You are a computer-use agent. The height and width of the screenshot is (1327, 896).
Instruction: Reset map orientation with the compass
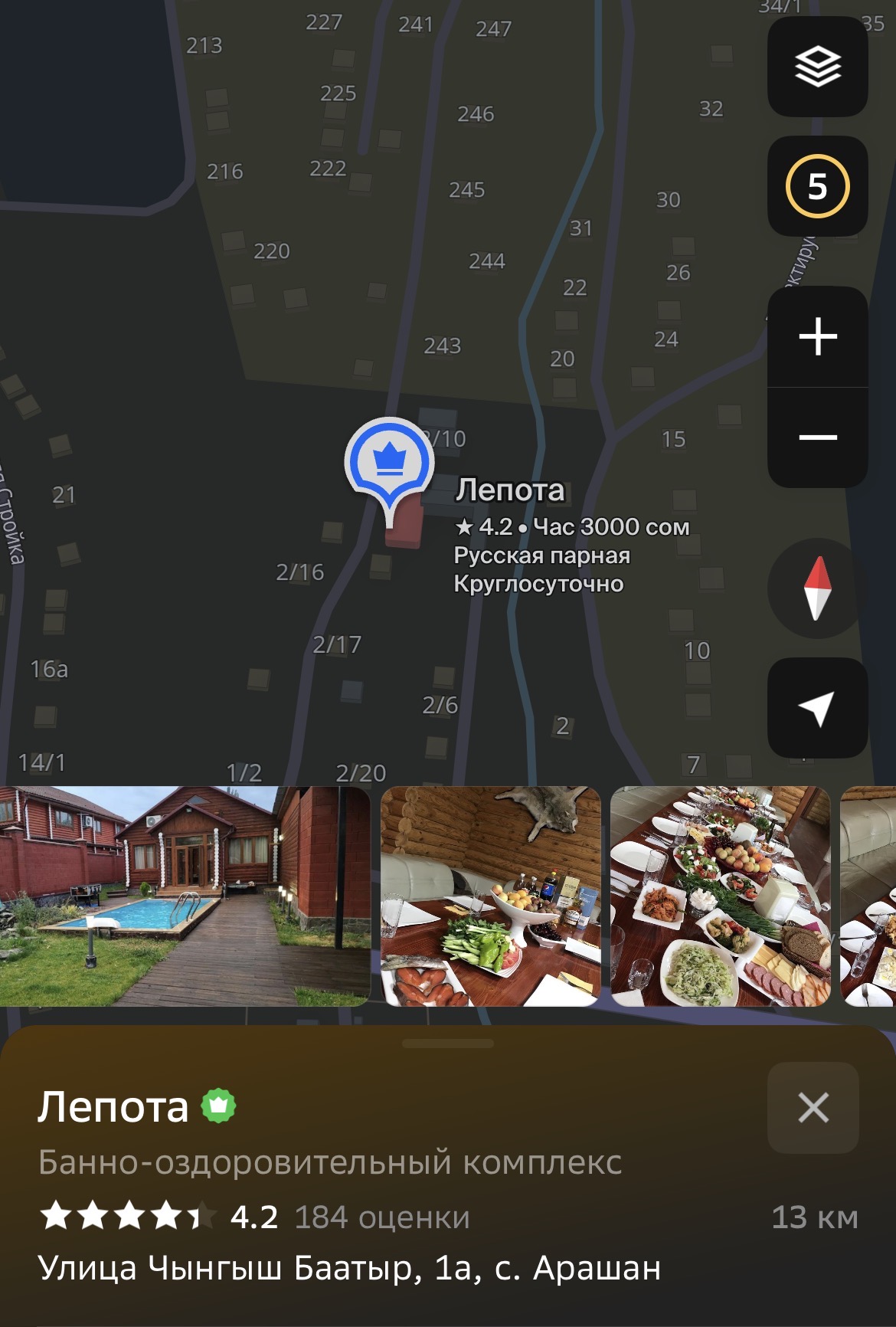point(817,588)
